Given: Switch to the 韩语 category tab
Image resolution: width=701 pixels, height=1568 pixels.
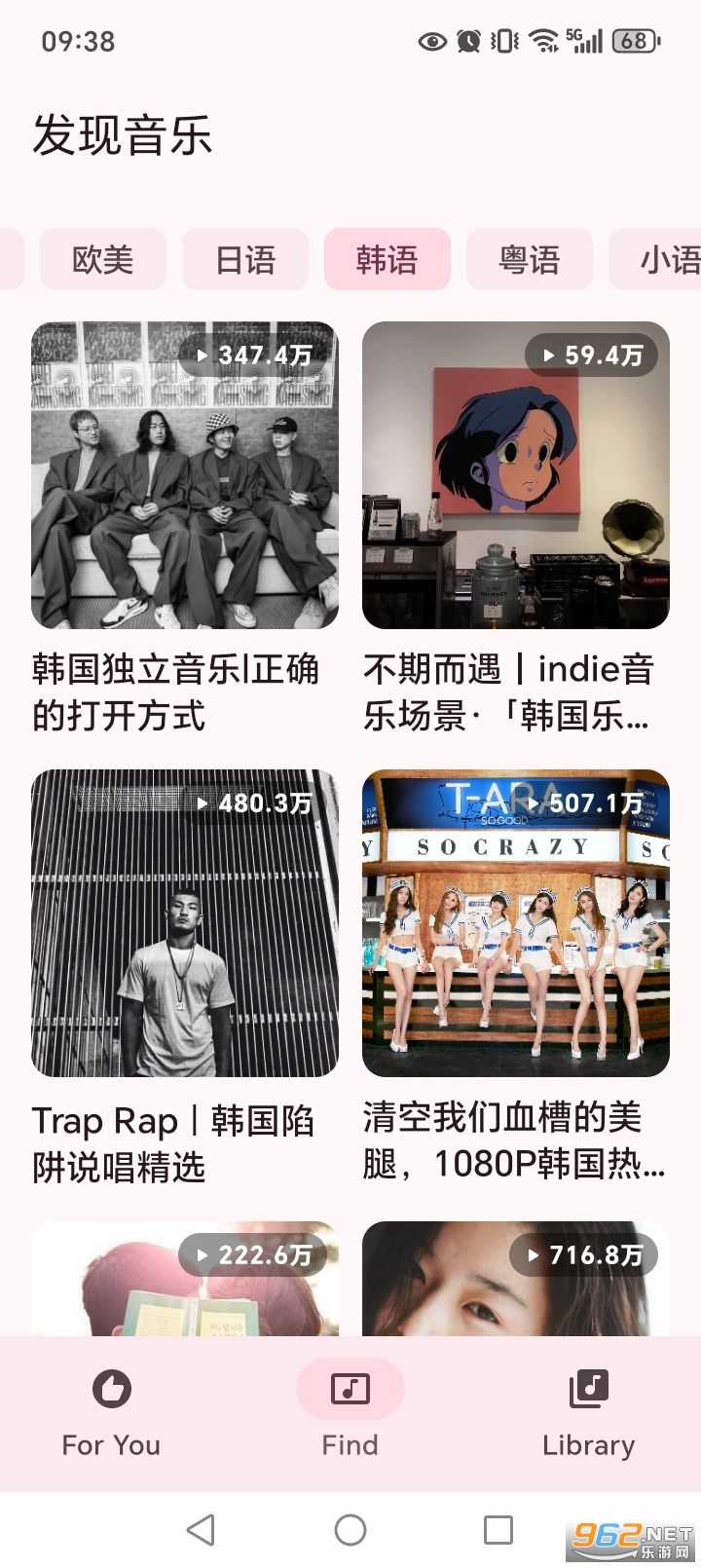Looking at the screenshot, I should [387, 259].
